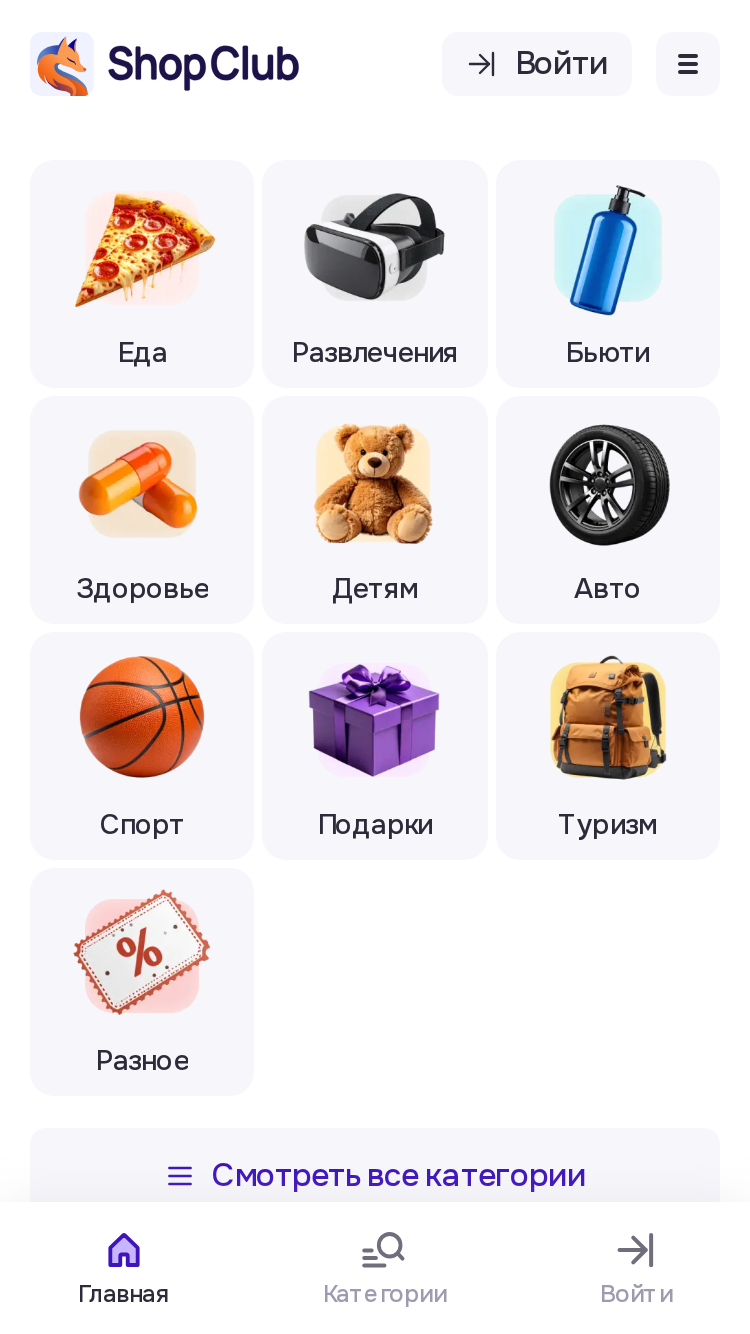Open the Здоровье category
The image size is (750, 1334).
click(x=142, y=510)
